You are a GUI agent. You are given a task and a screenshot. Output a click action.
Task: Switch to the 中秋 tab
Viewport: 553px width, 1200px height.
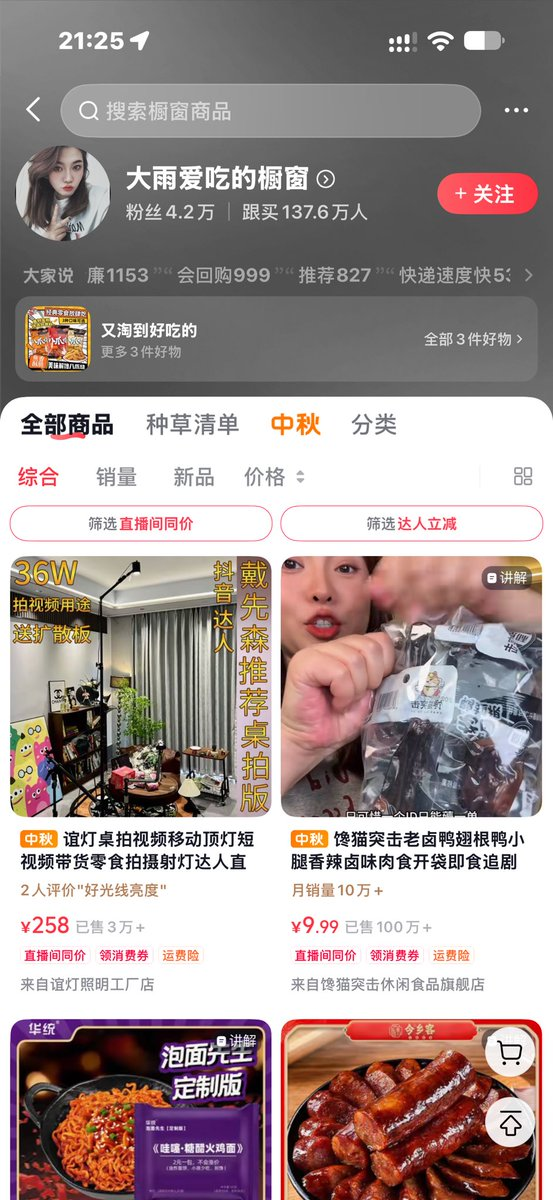tap(296, 424)
